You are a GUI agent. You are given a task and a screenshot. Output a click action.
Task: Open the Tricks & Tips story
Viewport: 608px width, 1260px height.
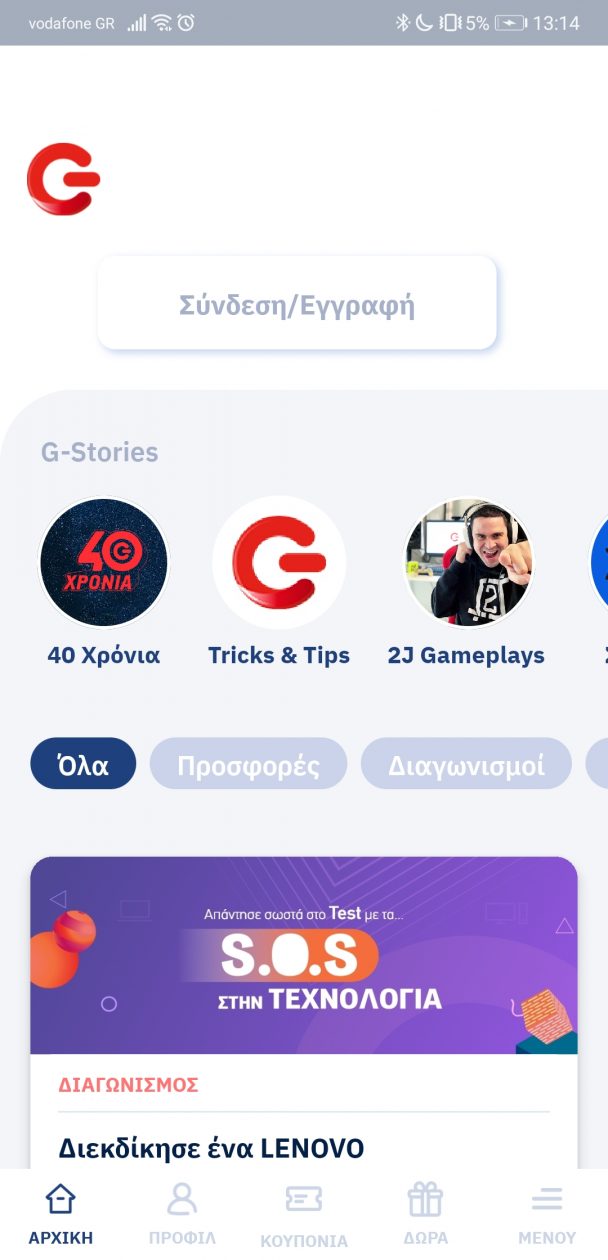[x=279, y=563]
